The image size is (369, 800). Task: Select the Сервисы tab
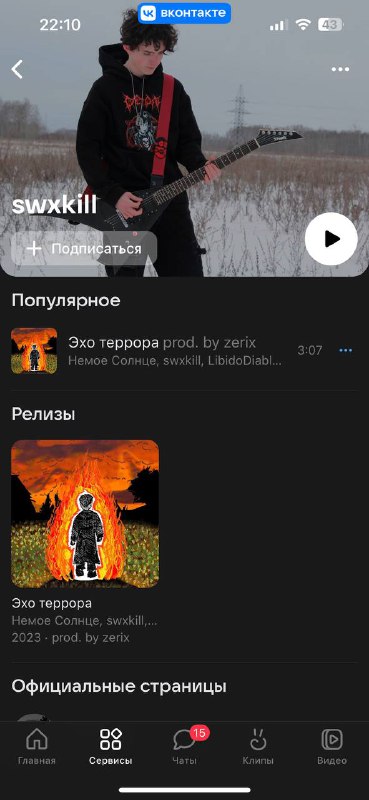[x=111, y=746]
